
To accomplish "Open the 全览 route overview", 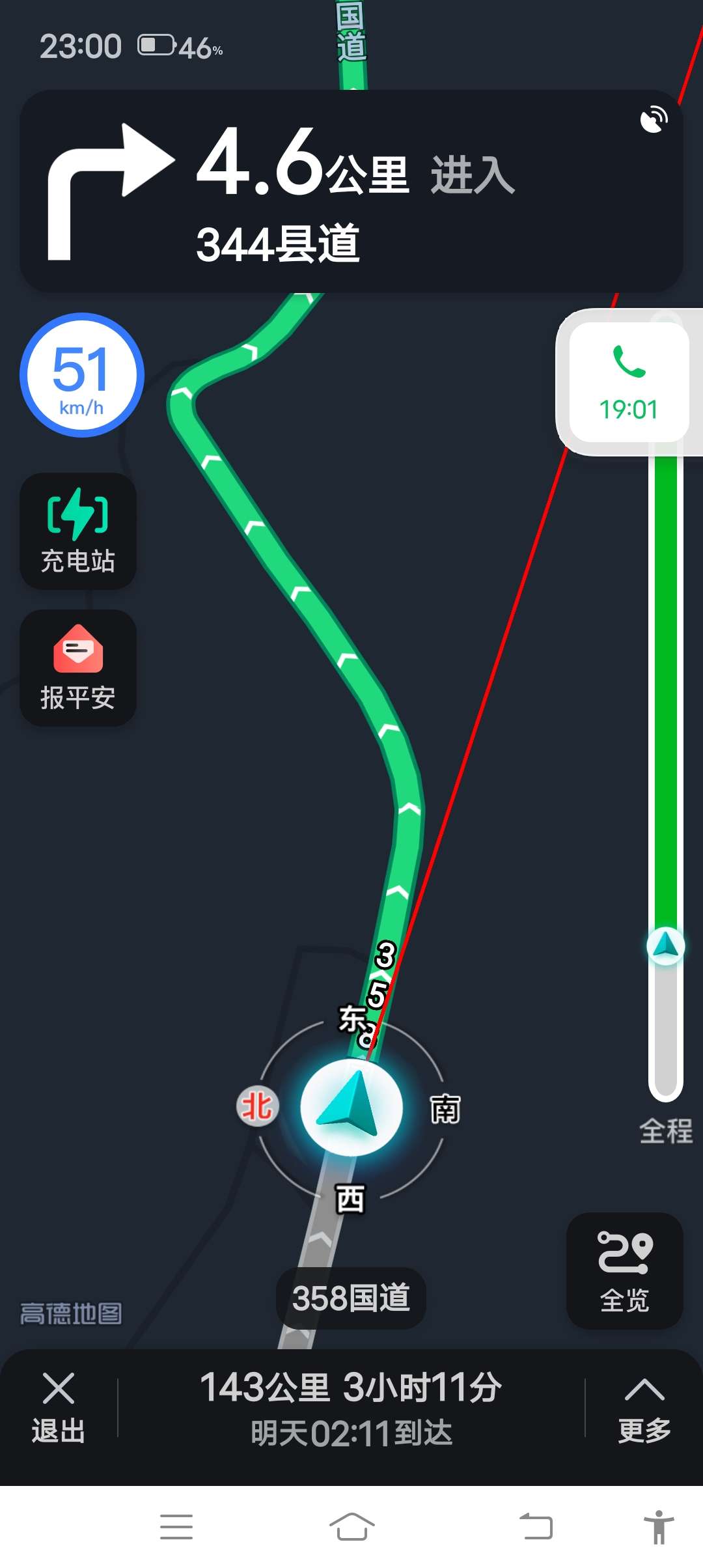I will pos(624,1270).
